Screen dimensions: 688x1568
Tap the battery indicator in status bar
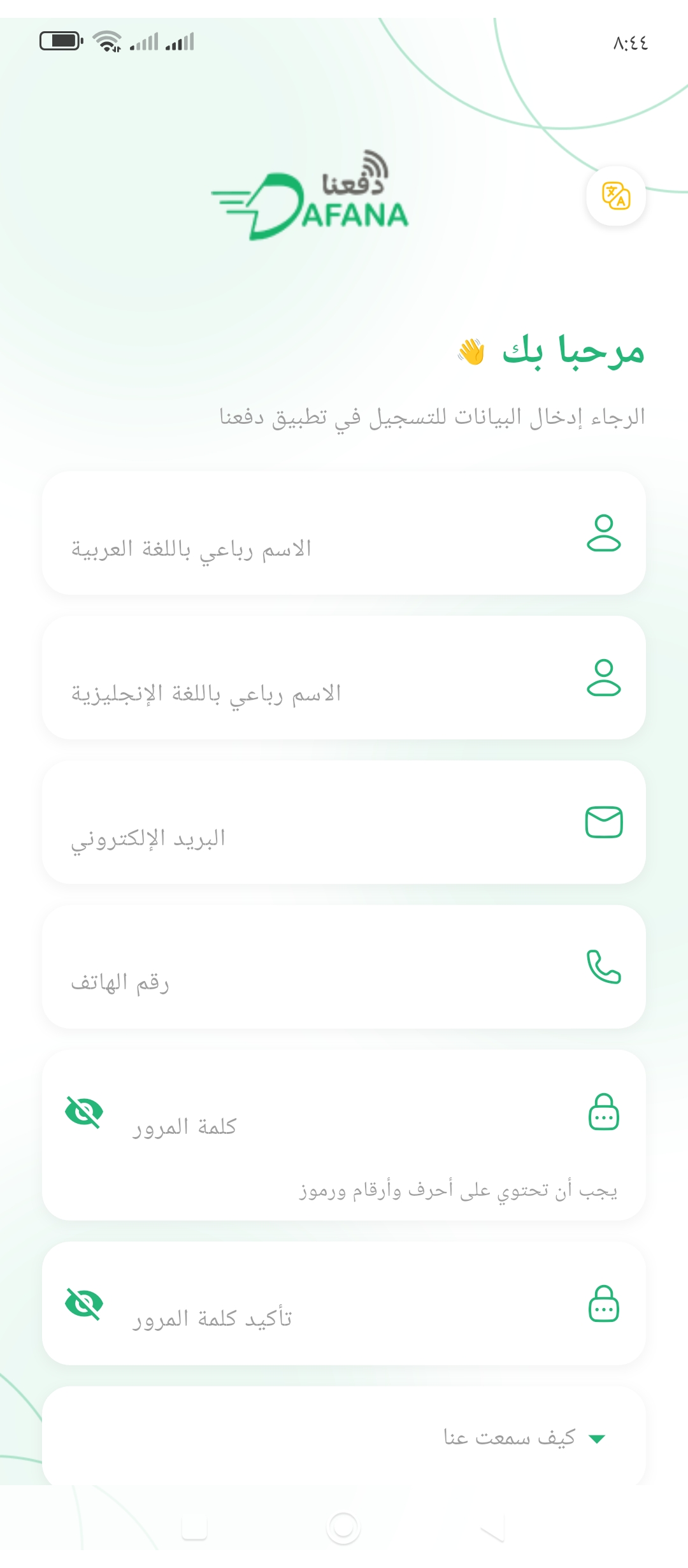pyautogui.click(x=61, y=40)
